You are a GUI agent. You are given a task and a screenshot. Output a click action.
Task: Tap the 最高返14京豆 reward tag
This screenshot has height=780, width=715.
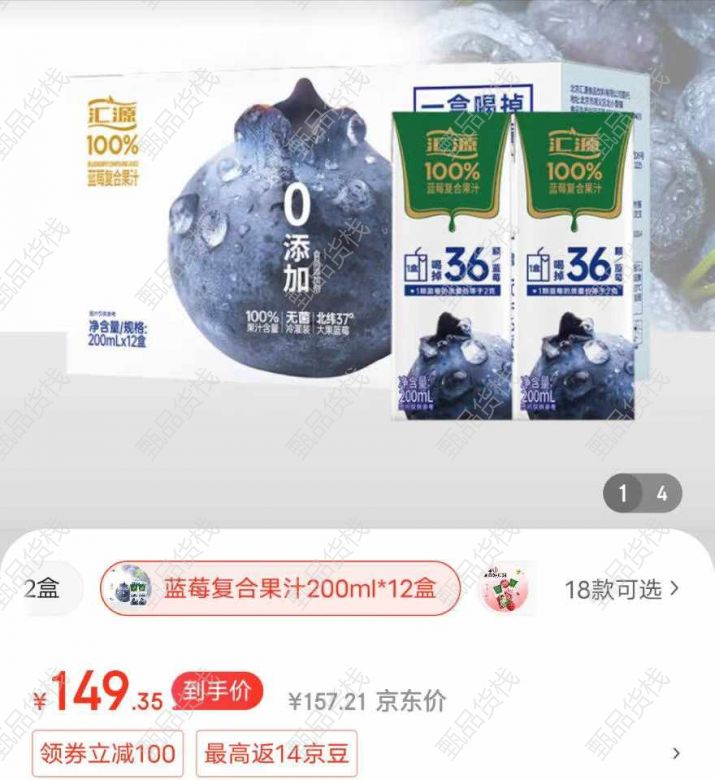coord(276,754)
